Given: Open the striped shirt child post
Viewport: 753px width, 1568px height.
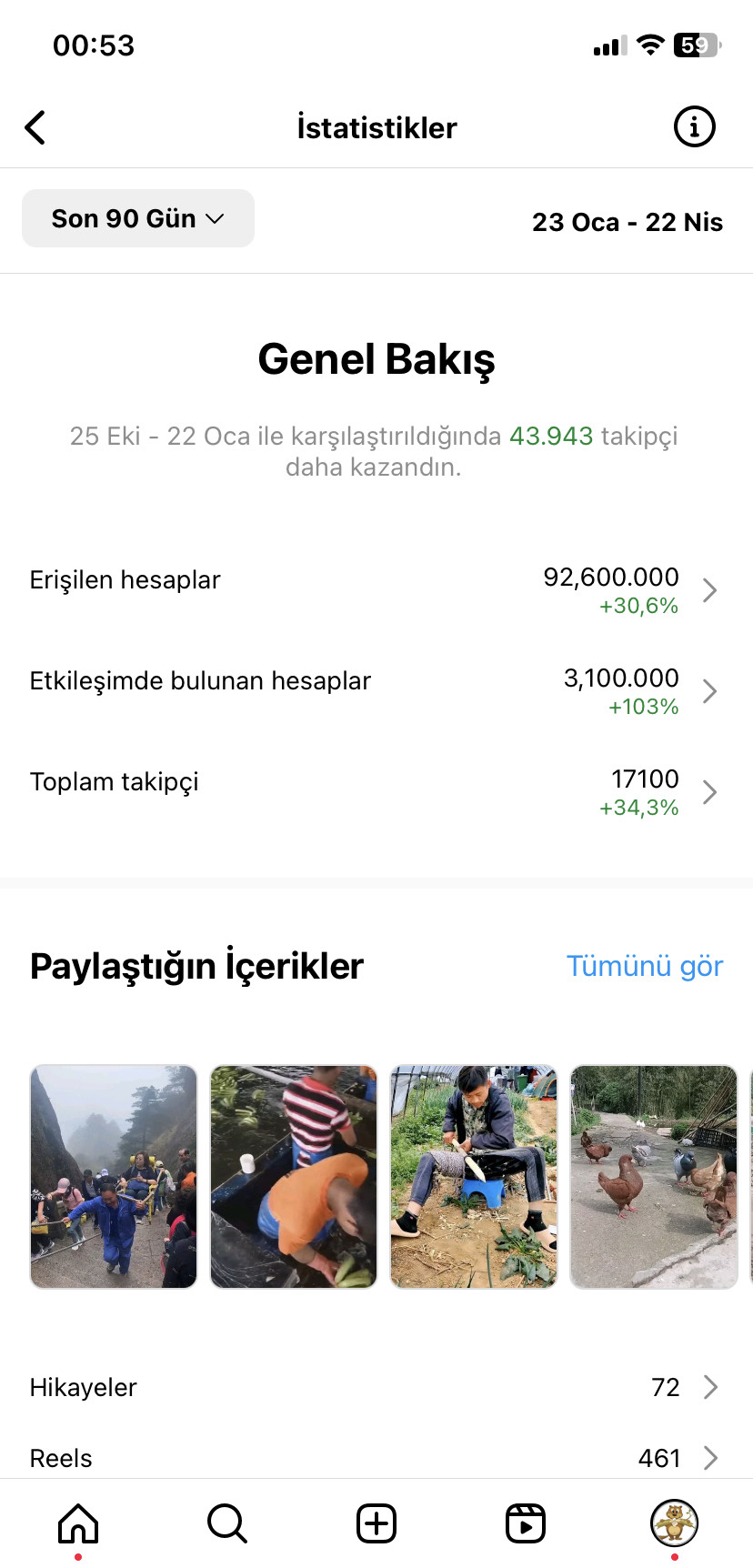Looking at the screenshot, I should point(294,1177).
